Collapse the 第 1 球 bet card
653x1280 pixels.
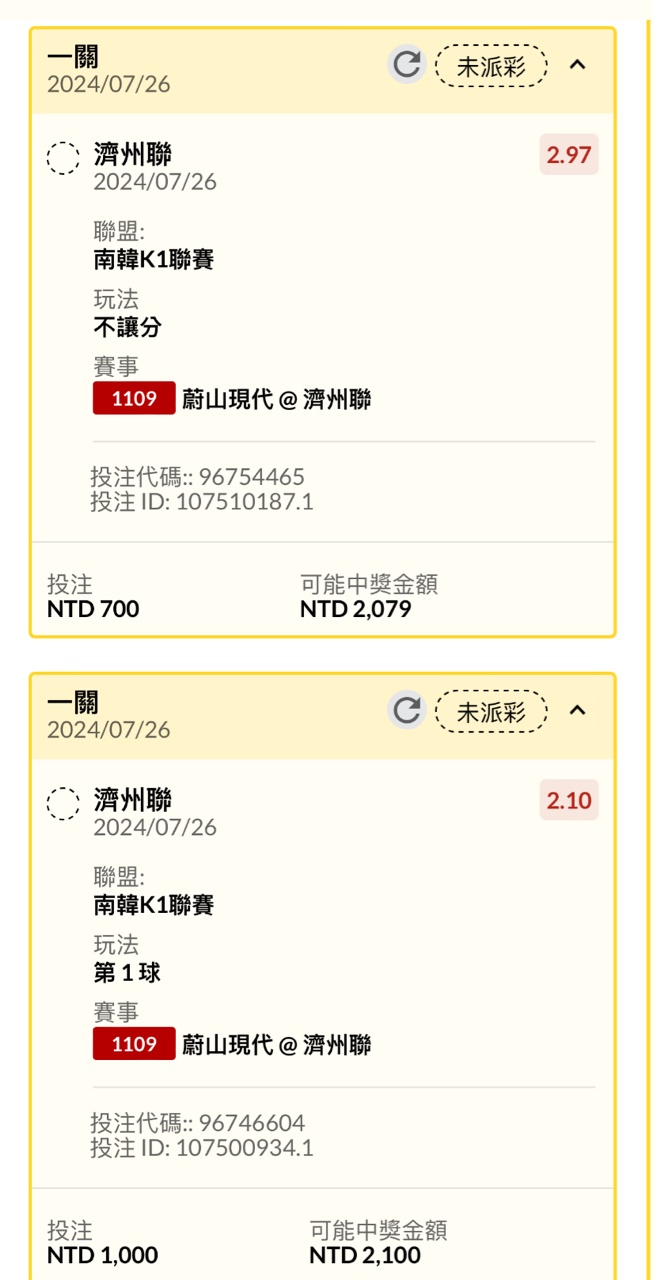pyautogui.click(x=577, y=711)
